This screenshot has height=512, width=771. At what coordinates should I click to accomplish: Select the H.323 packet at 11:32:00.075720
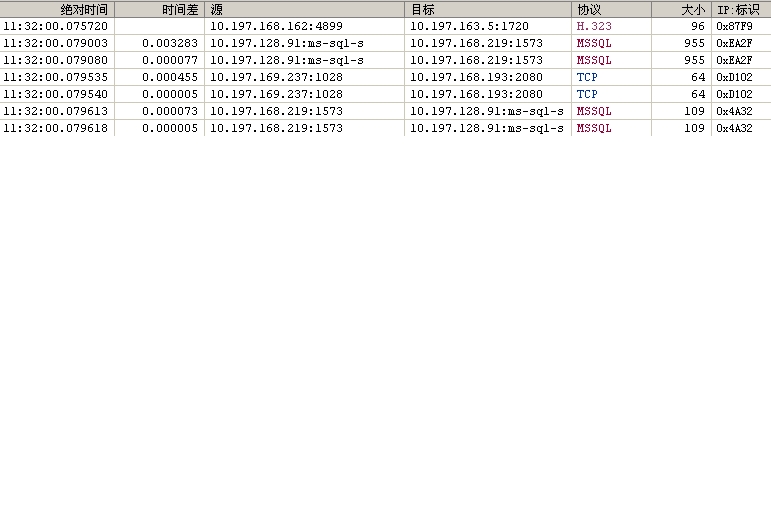tap(300, 26)
